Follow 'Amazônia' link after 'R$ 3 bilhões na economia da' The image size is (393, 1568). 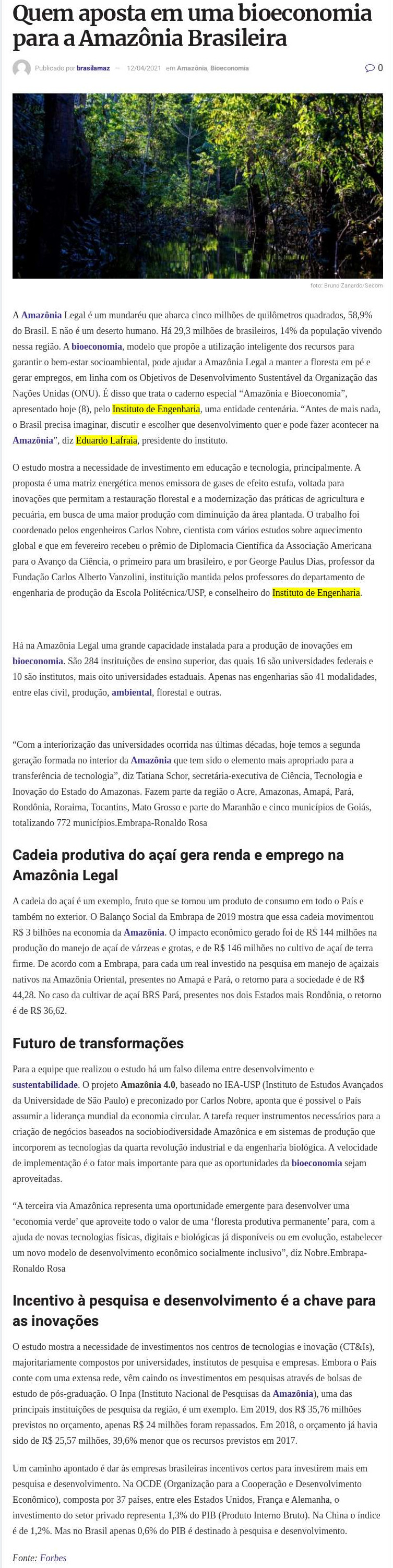144,932
